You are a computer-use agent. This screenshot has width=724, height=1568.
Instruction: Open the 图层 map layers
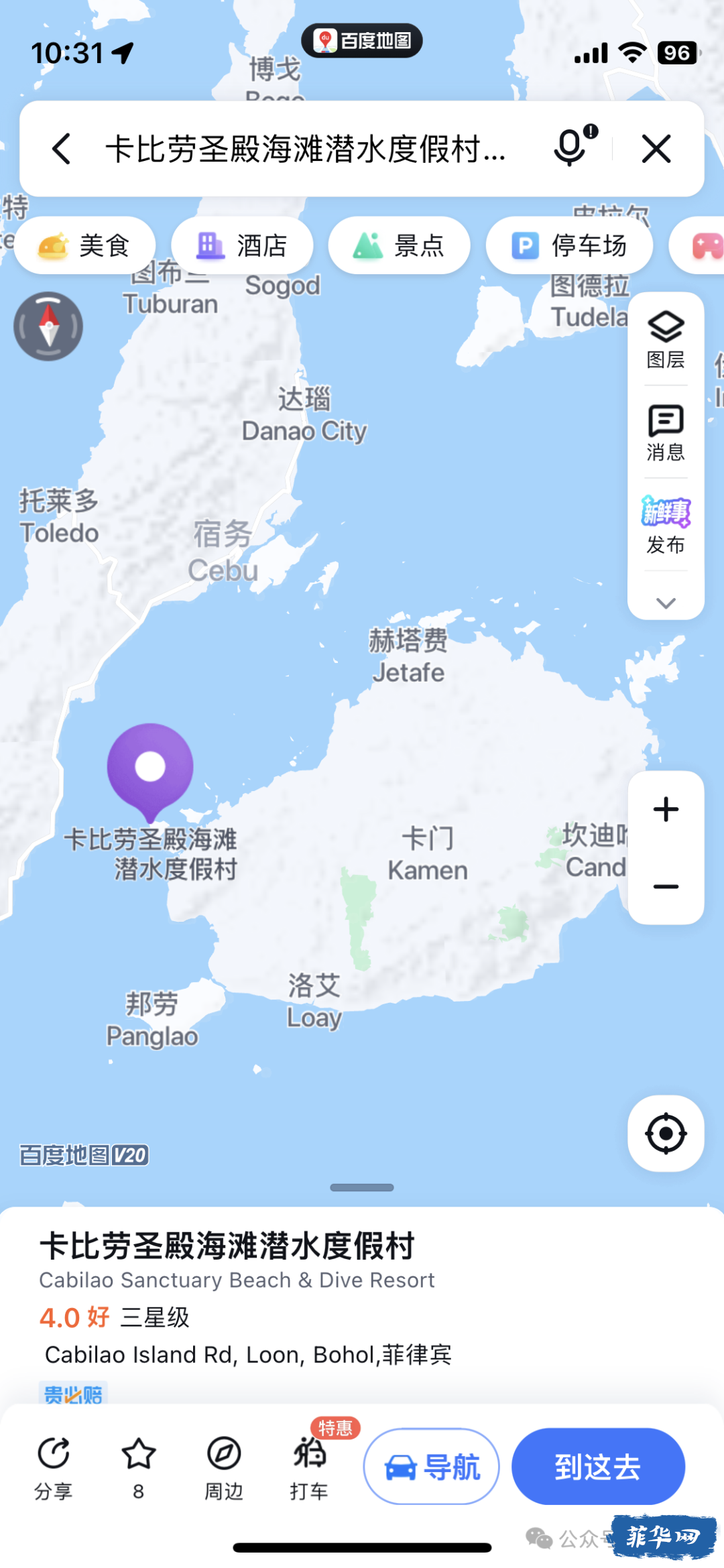pos(665,340)
